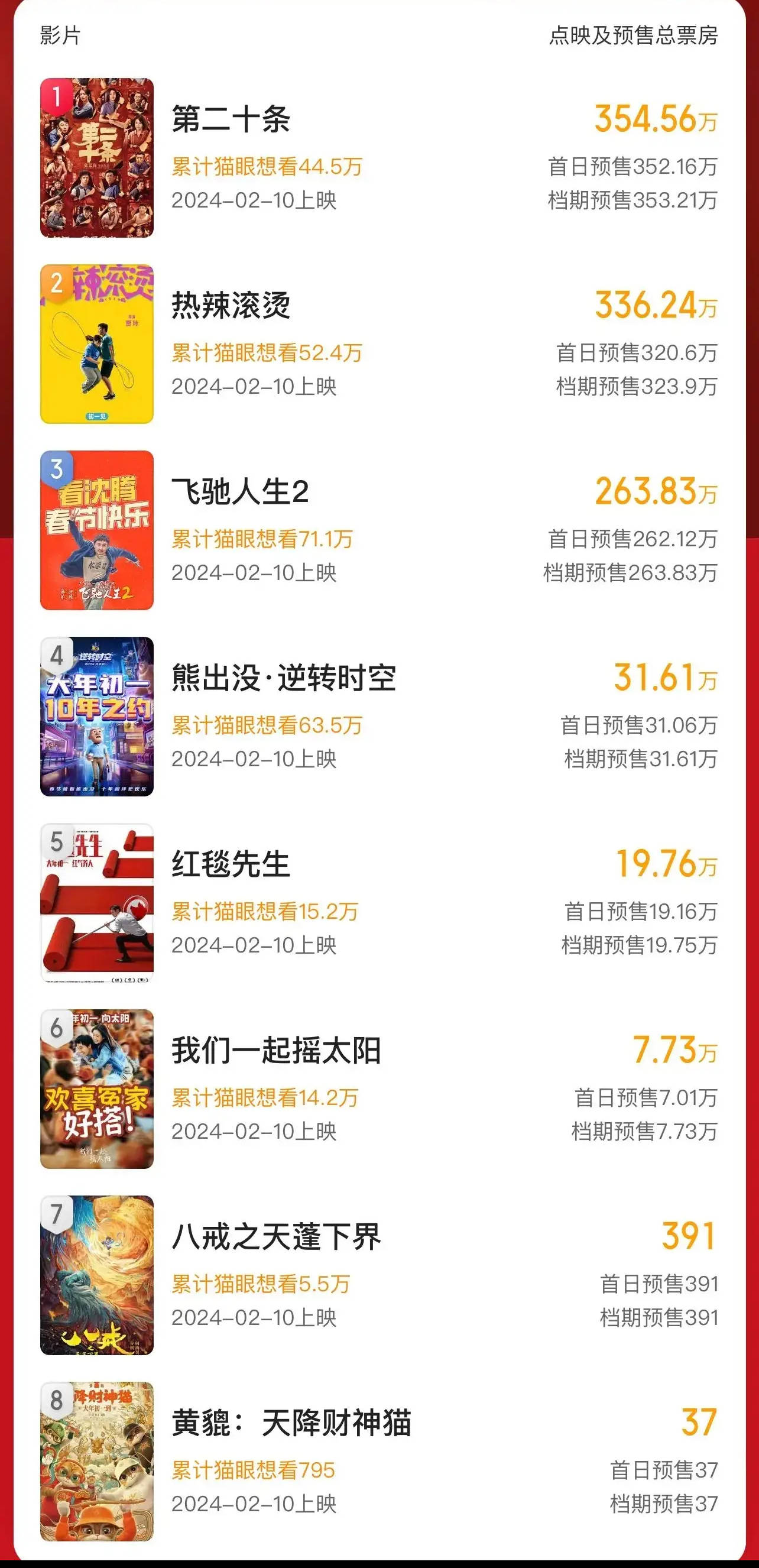This screenshot has width=759, height=1568.
Task: View the 八戒之天蓬下界 movie page
Action: click(x=276, y=1237)
